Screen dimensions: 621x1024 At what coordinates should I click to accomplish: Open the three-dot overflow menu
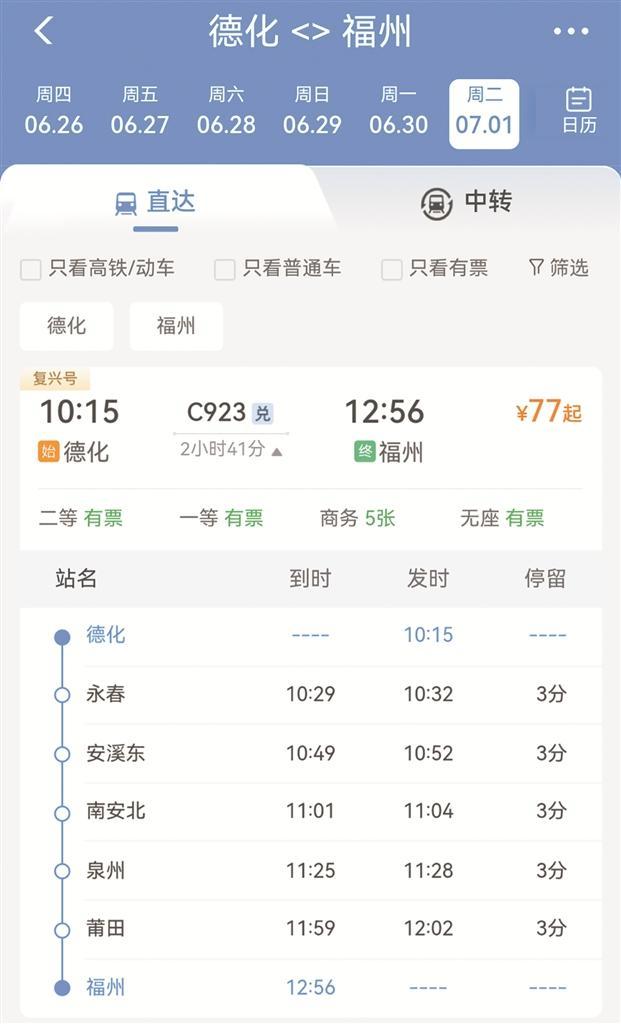point(571,31)
